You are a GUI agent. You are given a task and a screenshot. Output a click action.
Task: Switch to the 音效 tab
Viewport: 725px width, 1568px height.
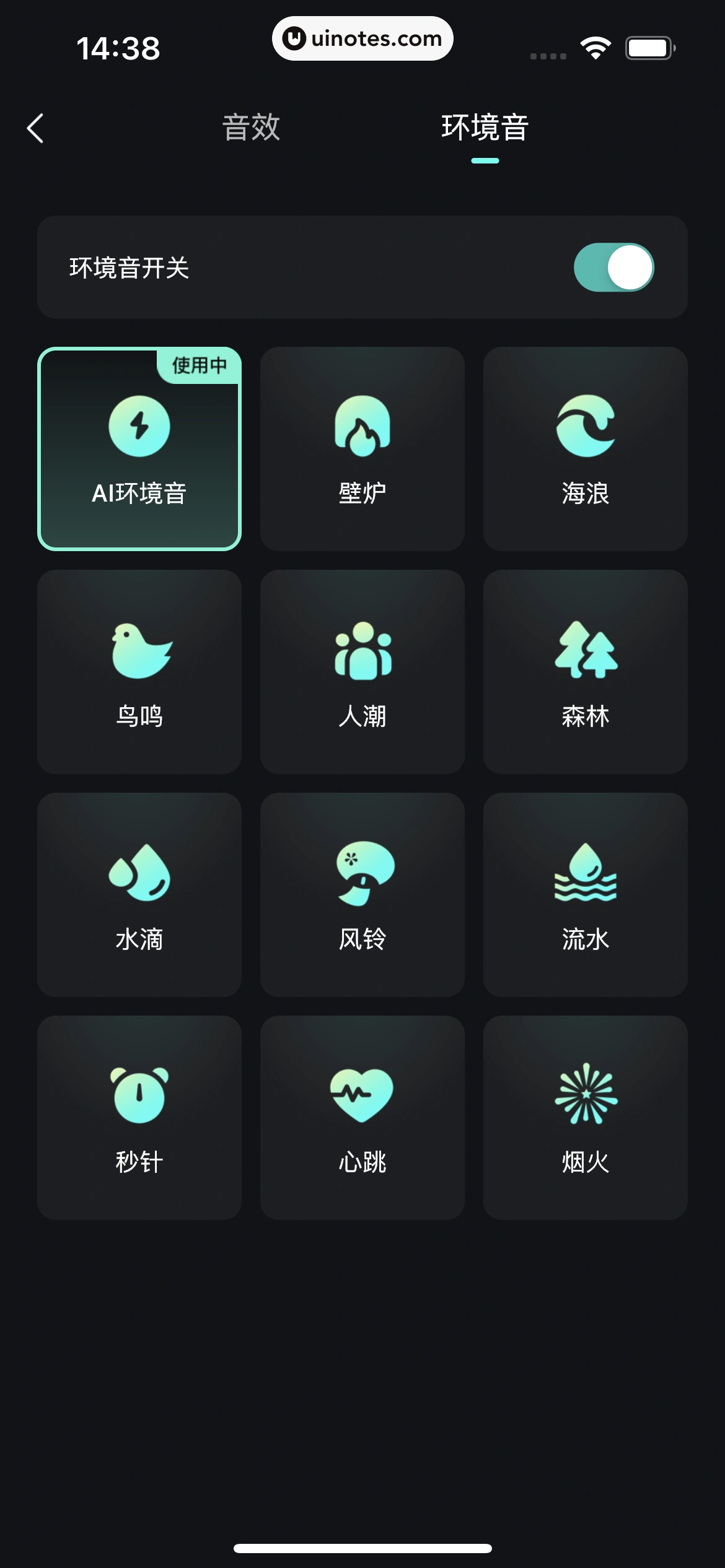[x=251, y=128]
